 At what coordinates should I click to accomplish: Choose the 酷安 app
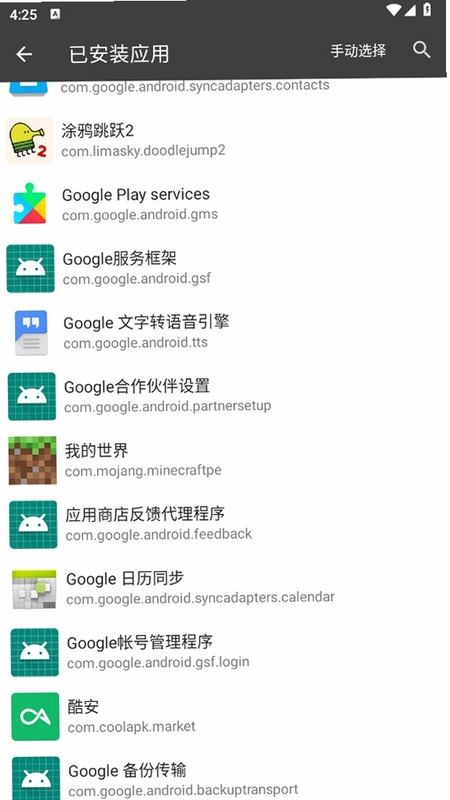pyautogui.click(x=225, y=716)
